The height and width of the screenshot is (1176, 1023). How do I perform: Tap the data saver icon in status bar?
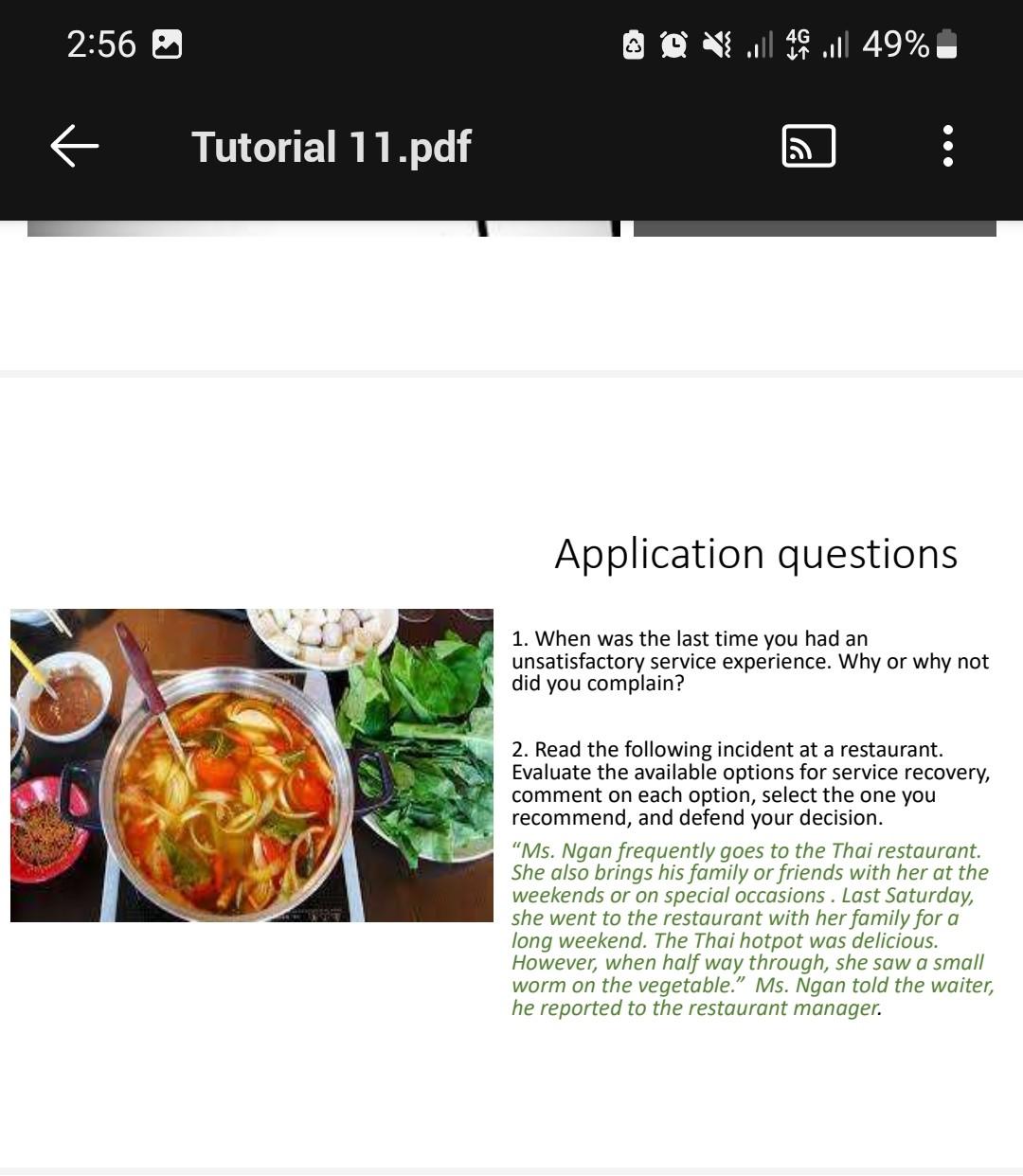pos(632,44)
